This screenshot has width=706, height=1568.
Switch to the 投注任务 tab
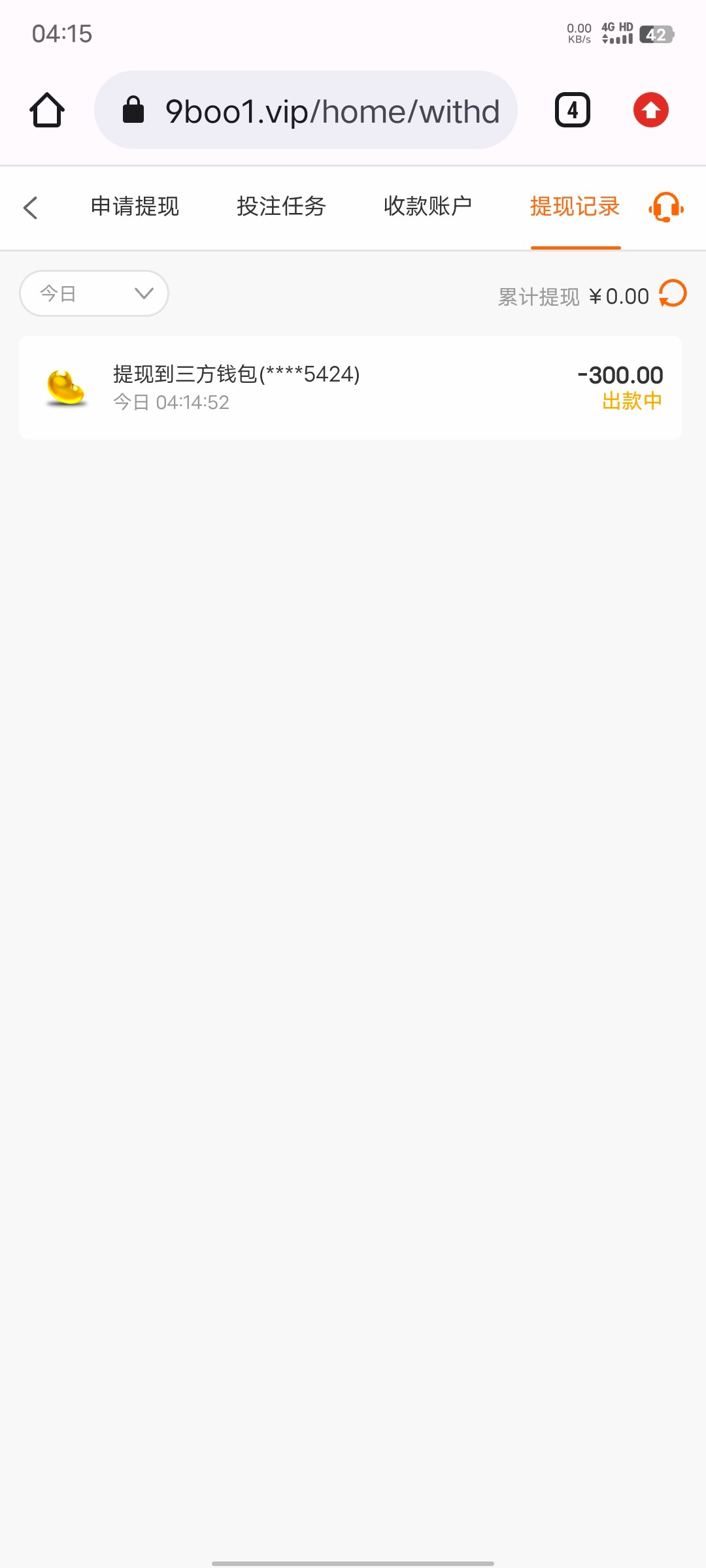click(x=281, y=206)
